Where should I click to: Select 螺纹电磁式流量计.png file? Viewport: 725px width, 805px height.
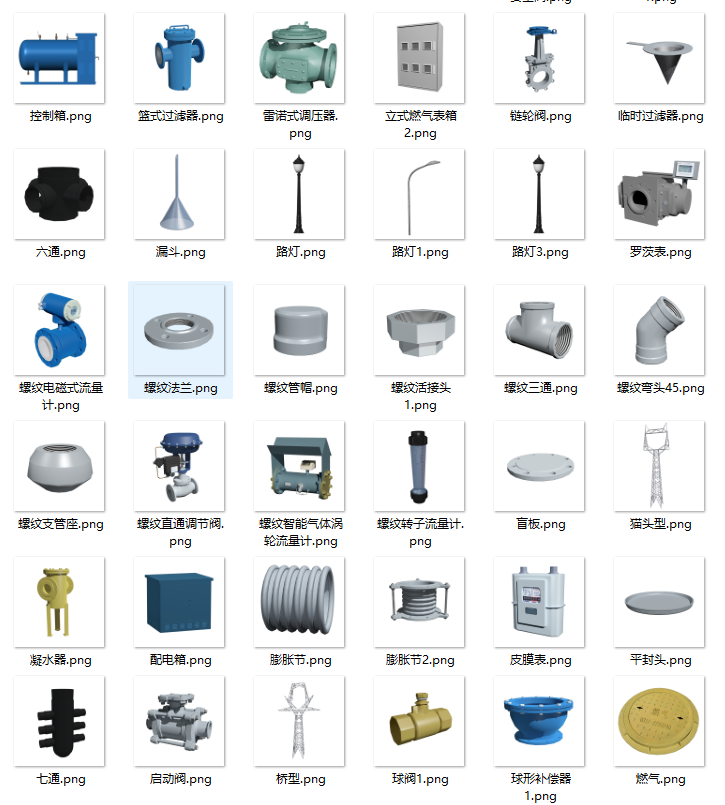click(x=59, y=330)
